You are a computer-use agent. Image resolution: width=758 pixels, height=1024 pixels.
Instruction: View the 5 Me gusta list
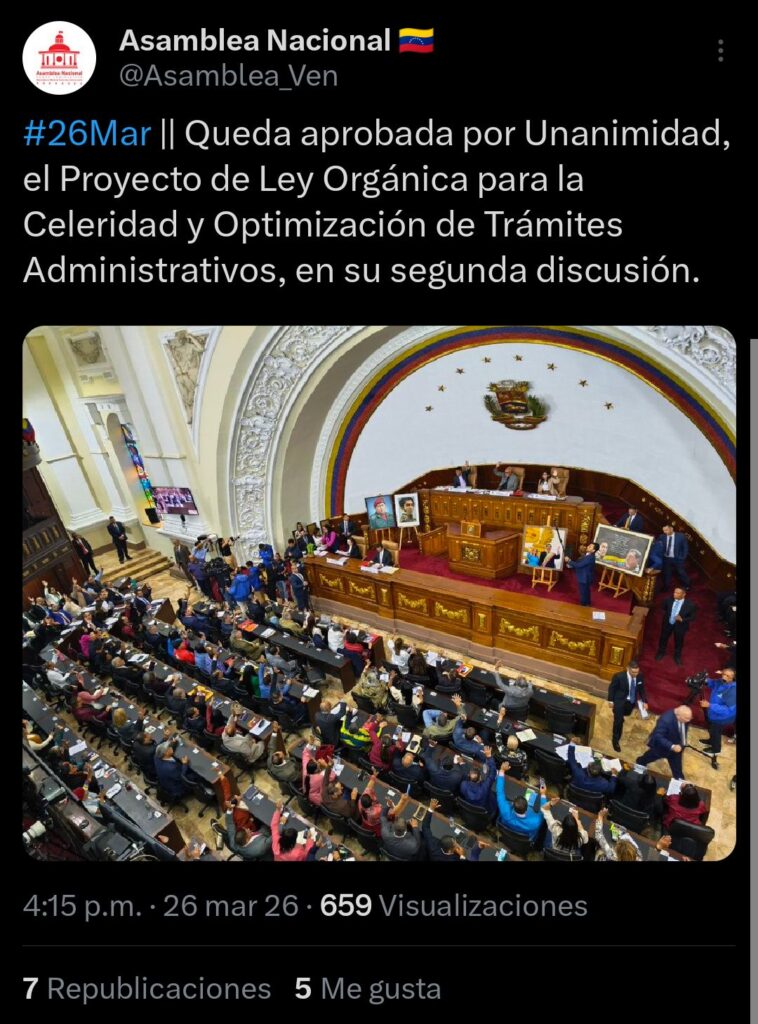click(367, 988)
